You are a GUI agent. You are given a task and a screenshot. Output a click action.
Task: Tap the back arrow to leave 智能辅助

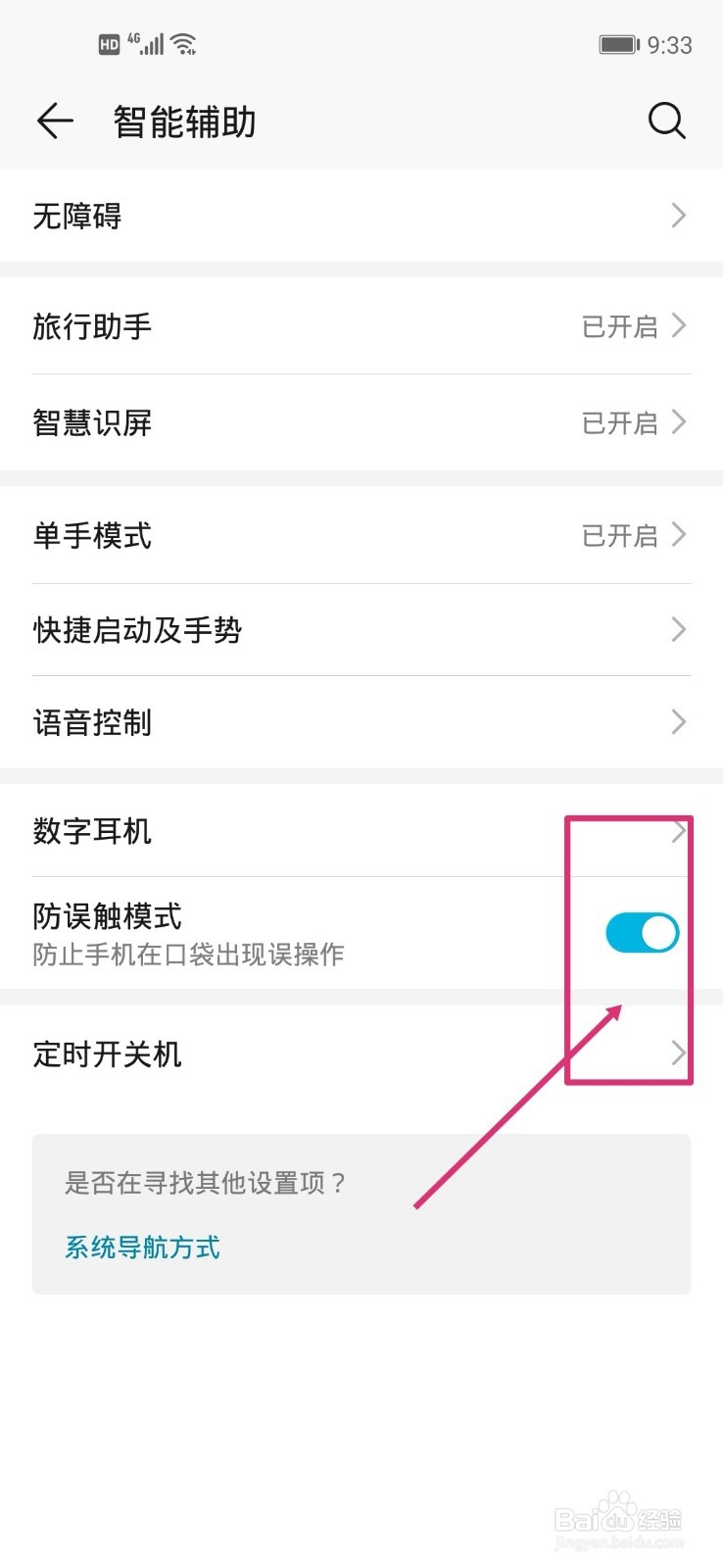pos(54,121)
